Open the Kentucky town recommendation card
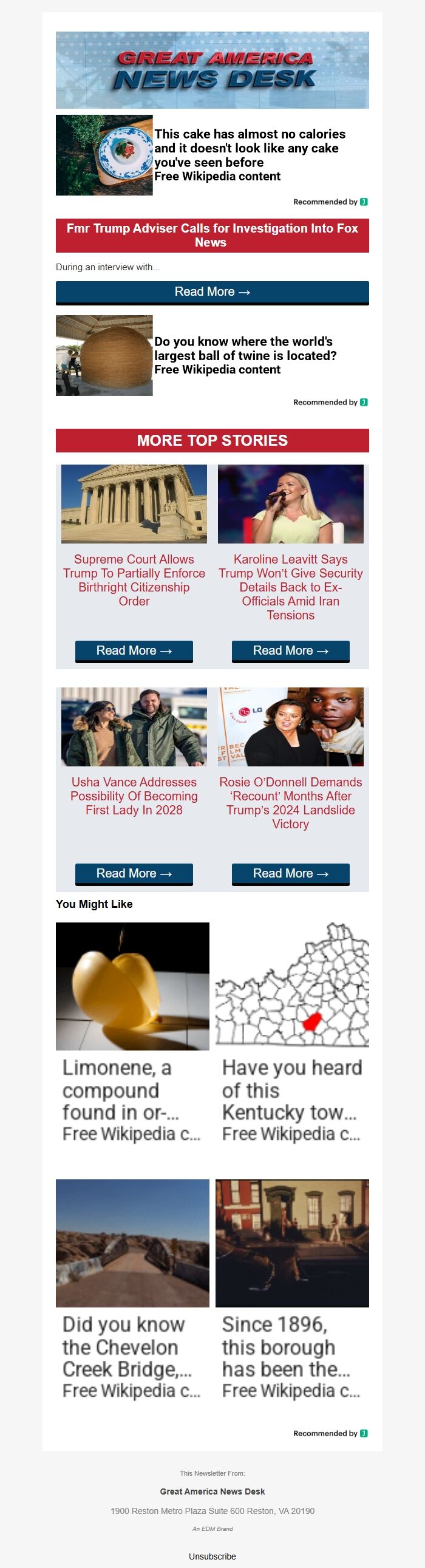425x1568 pixels. [291, 1035]
